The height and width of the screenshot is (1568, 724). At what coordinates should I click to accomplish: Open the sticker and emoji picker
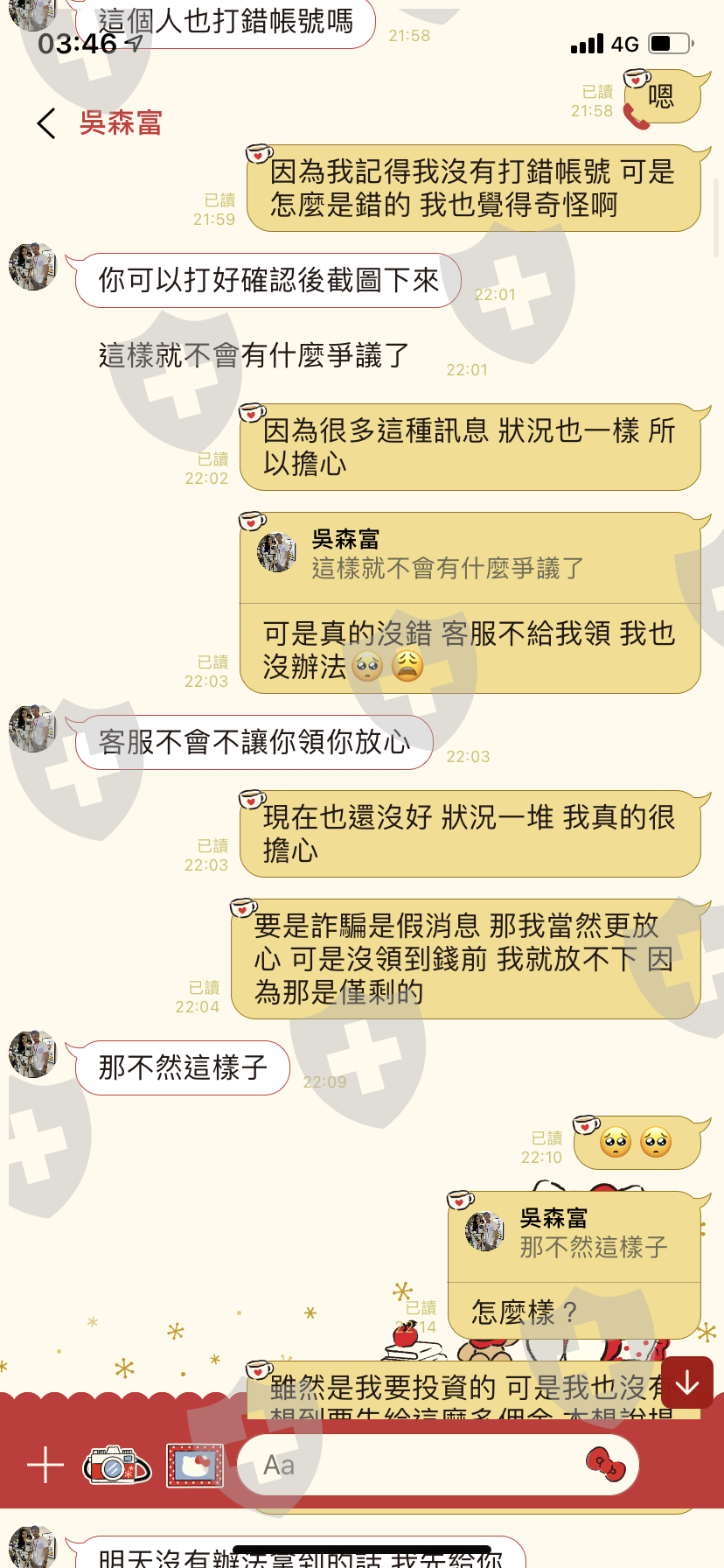coord(605,1465)
